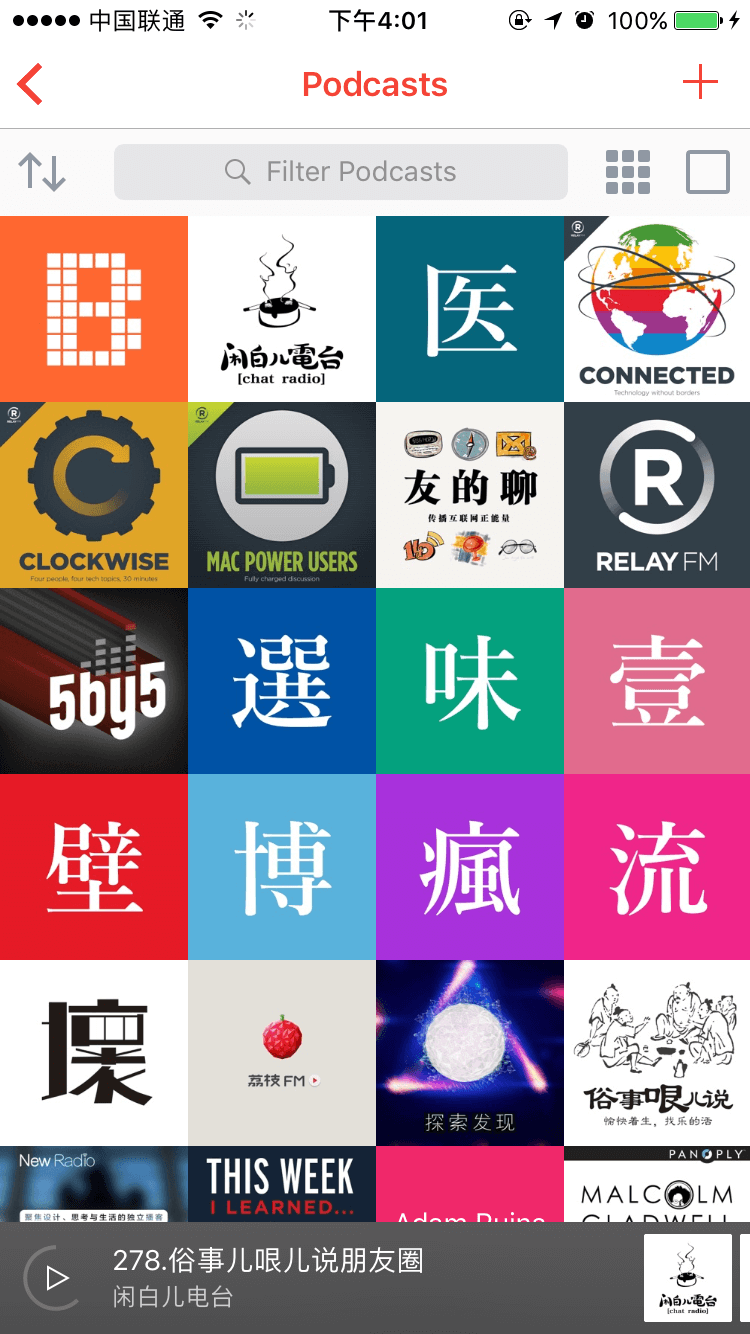Open the orange B podcast tile

(x=94, y=308)
